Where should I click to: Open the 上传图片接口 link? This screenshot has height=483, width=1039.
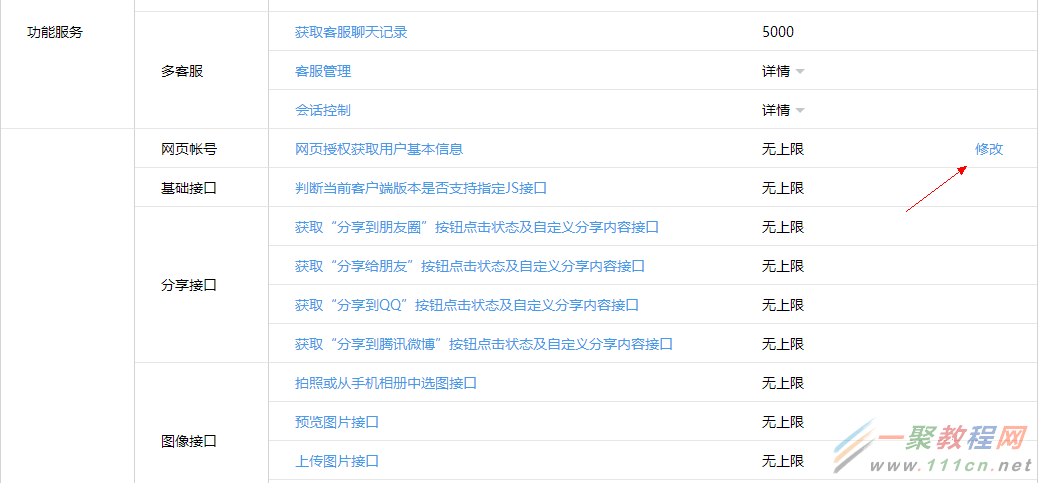point(337,461)
